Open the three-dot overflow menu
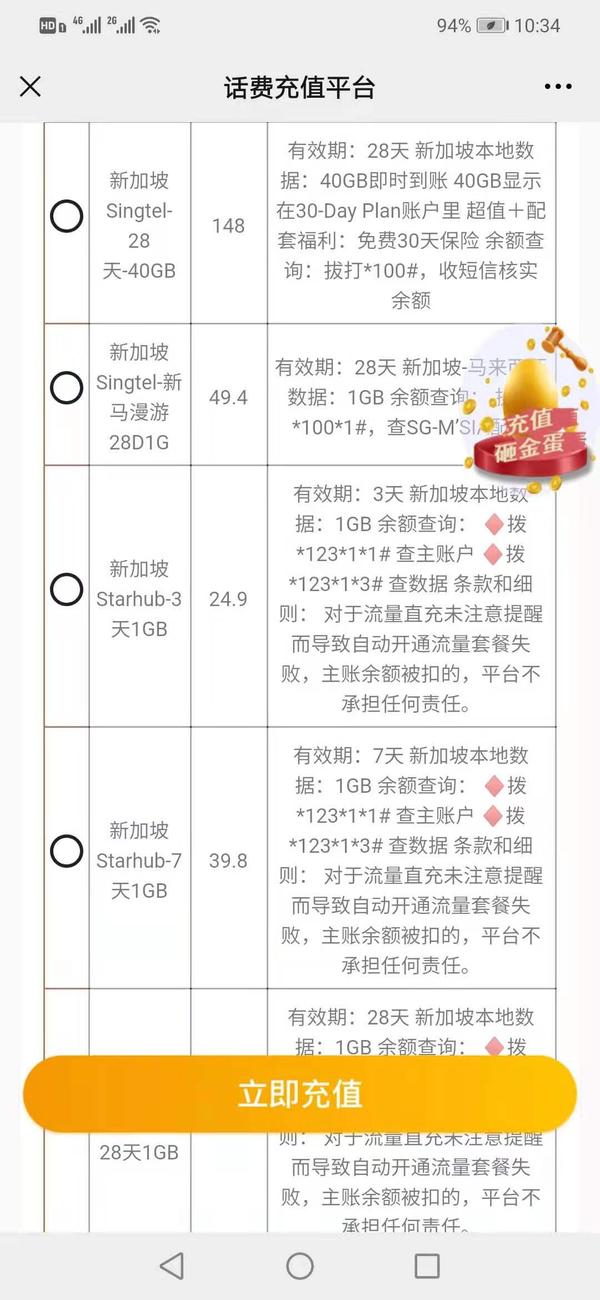This screenshot has height=1300, width=600. click(x=558, y=87)
